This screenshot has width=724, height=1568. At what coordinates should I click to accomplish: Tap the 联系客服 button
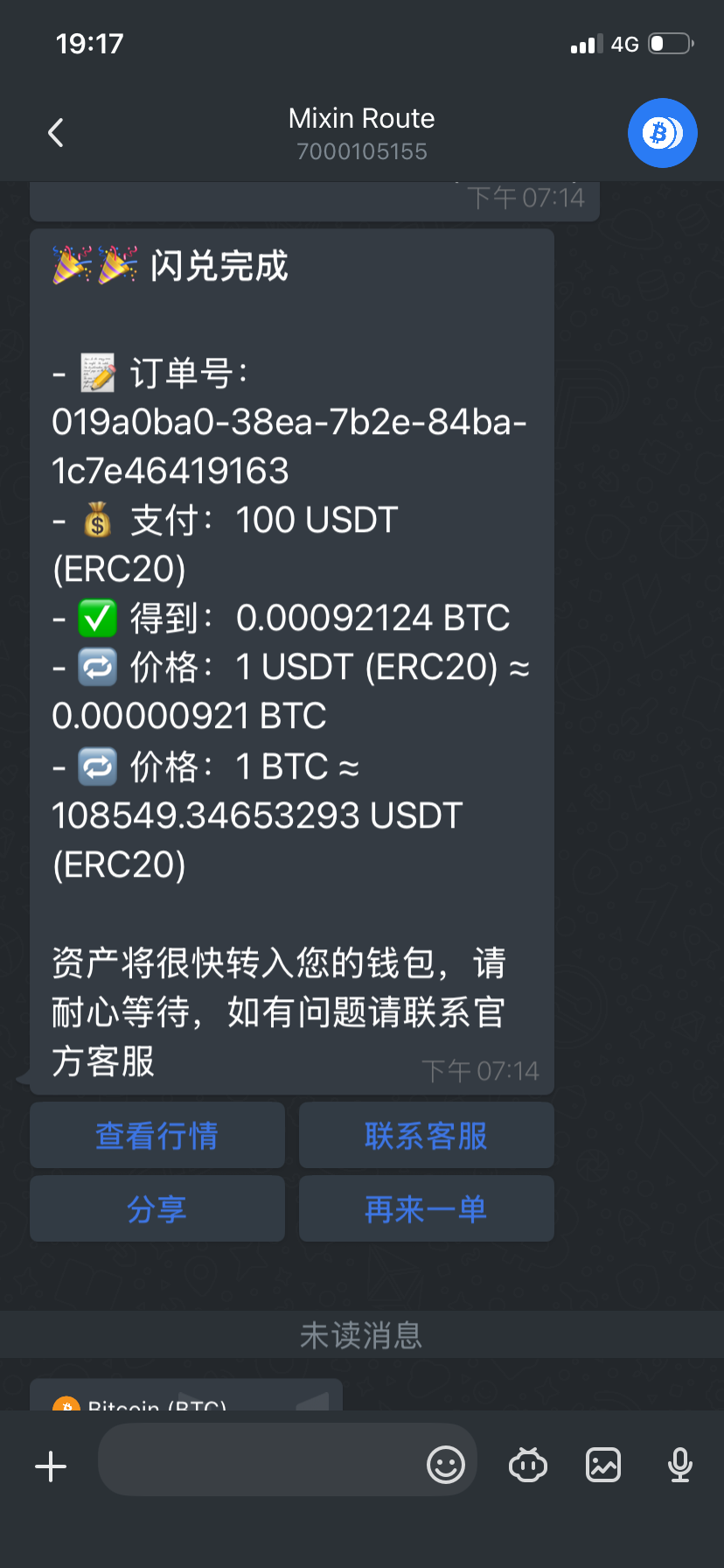tap(426, 1136)
